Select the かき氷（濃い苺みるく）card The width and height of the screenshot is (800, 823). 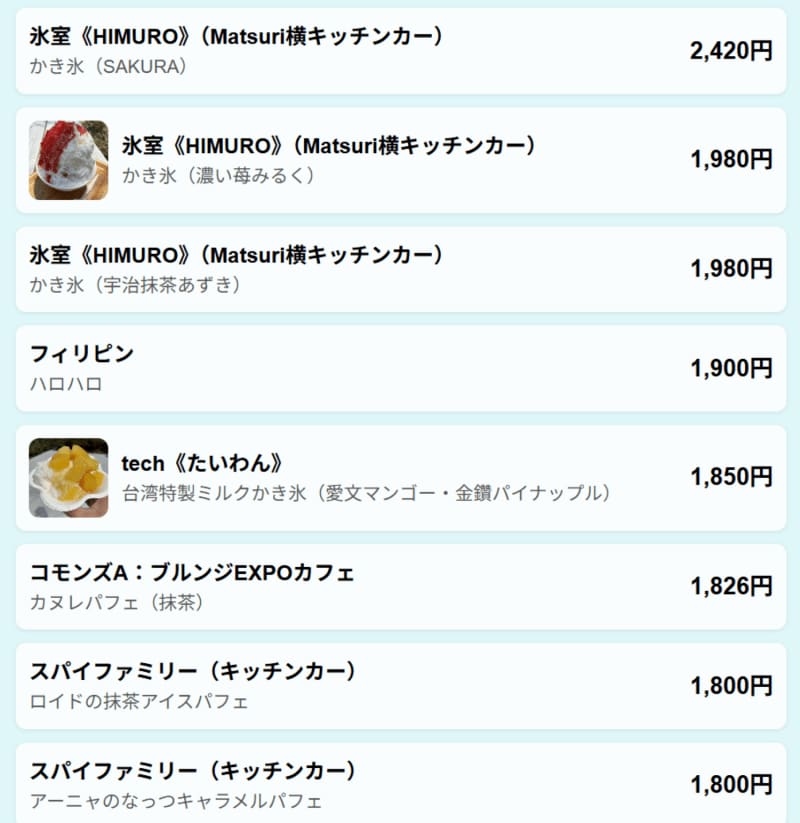pos(400,160)
